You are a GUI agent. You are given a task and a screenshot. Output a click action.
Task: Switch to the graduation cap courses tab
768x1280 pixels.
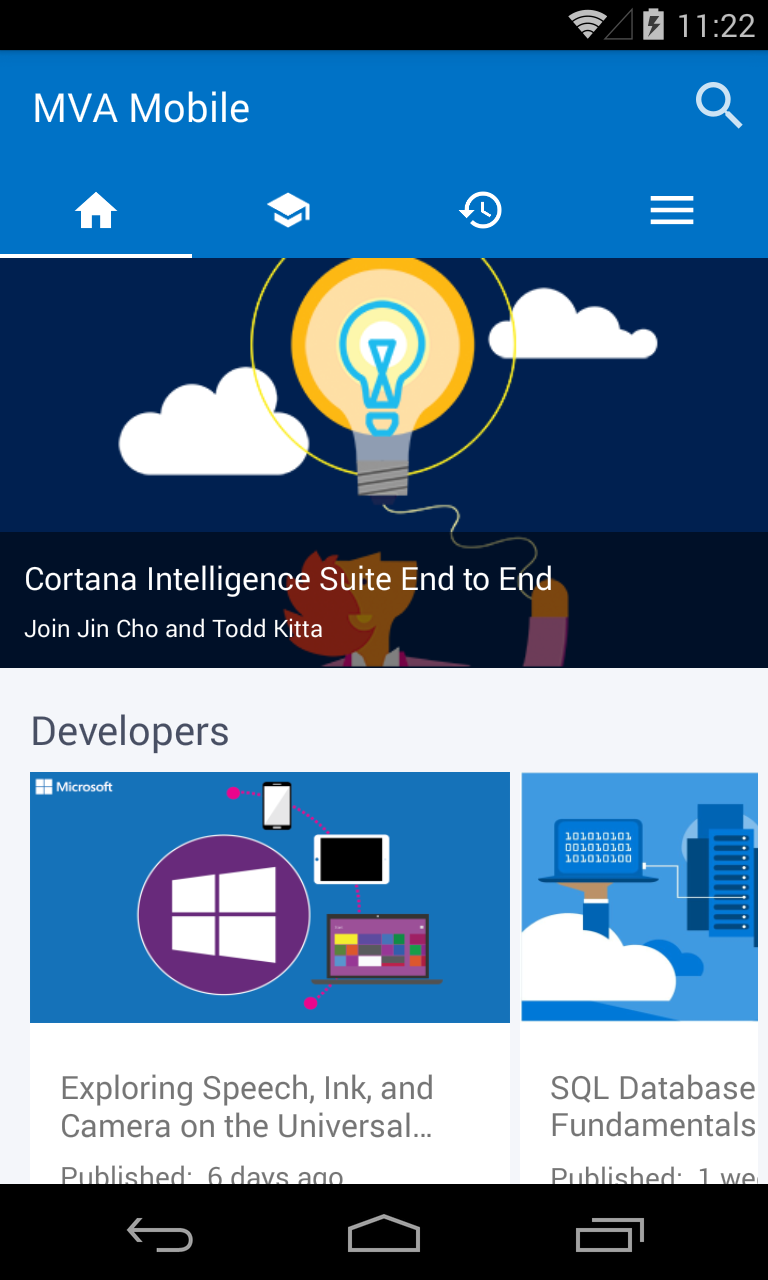tap(288, 211)
